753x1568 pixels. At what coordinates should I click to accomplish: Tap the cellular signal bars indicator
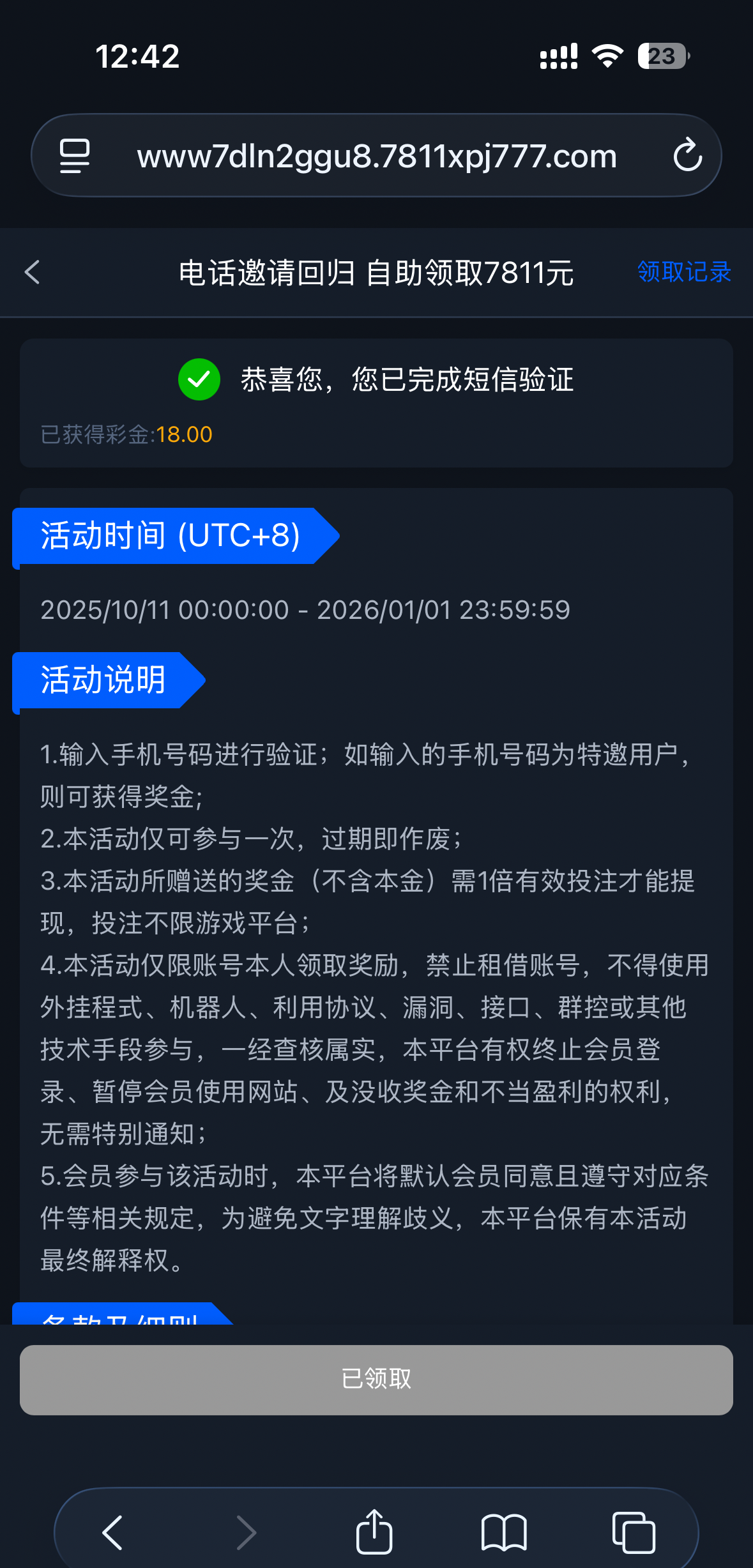point(558,56)
